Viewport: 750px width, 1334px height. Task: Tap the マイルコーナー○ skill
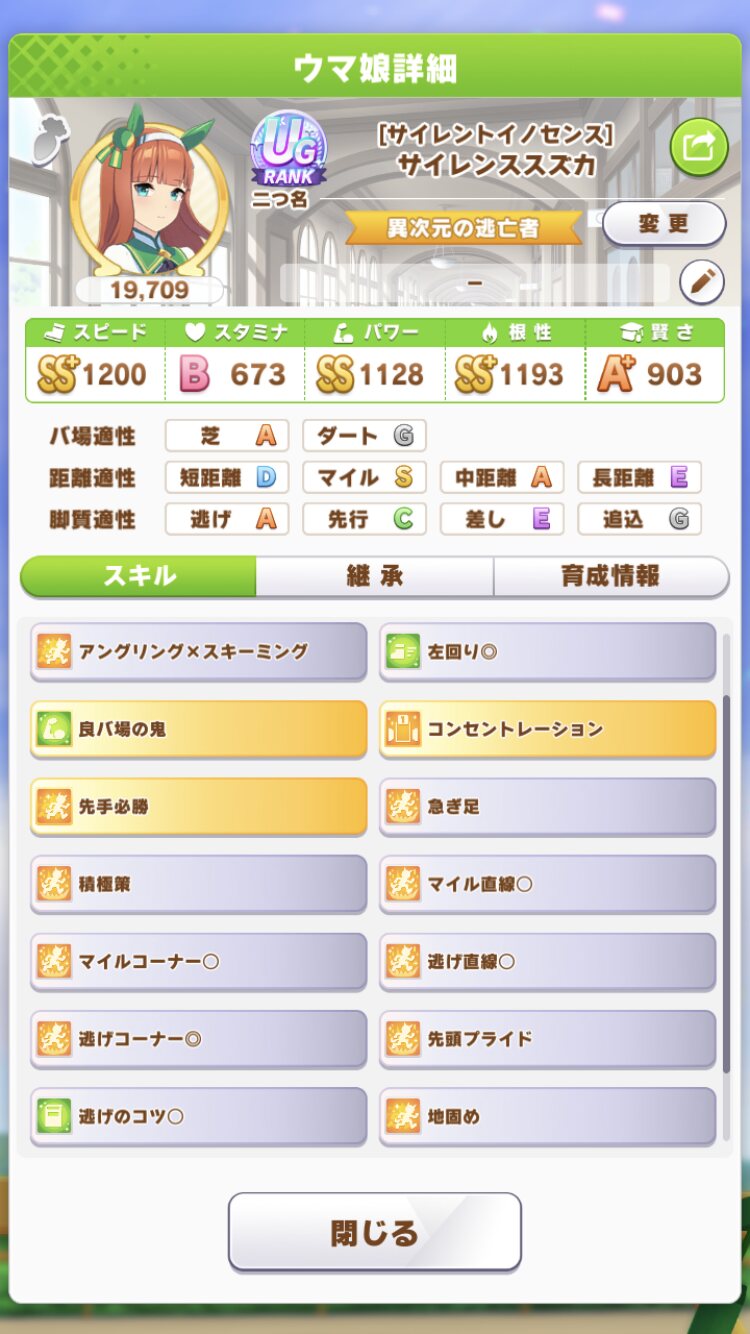click(x=199, y=962)
